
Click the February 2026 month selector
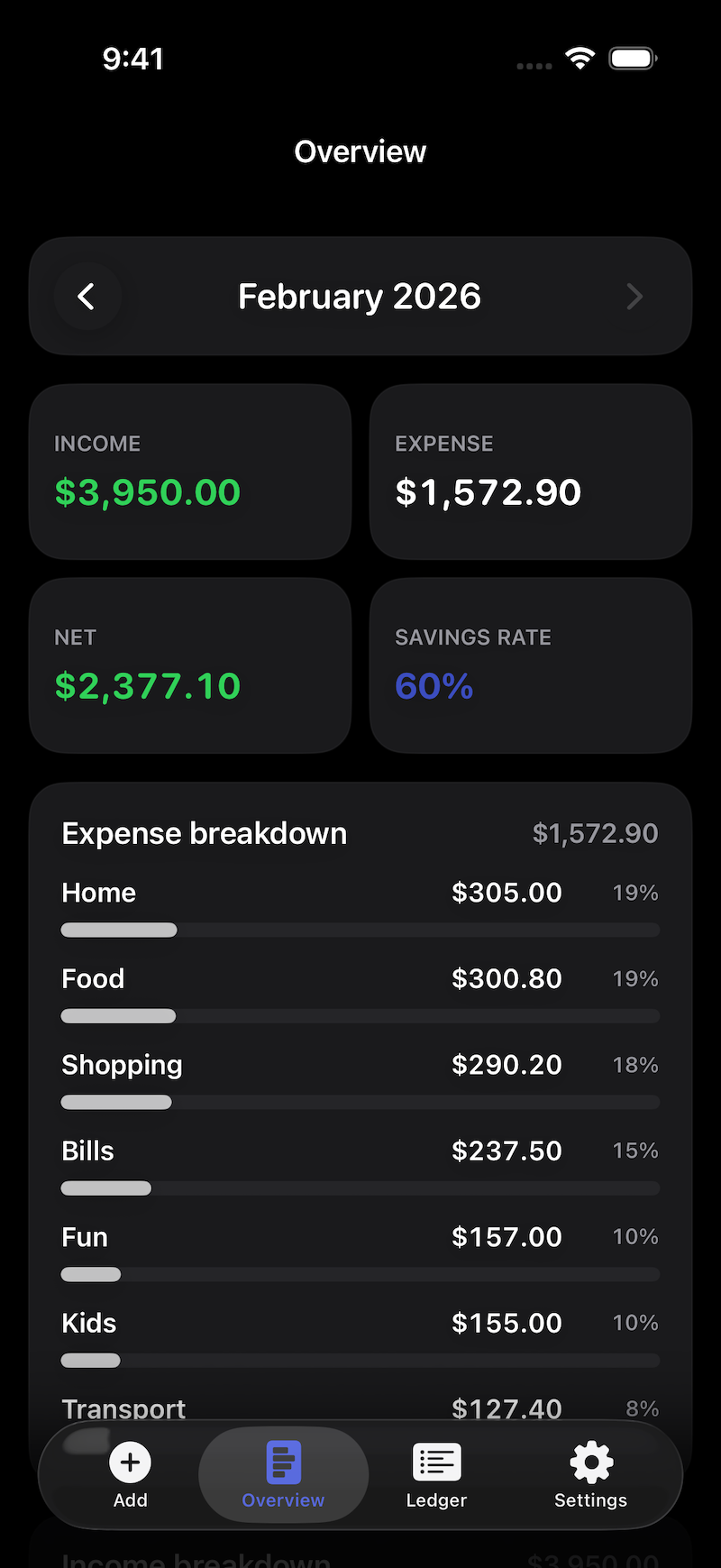tap(360, 296)
